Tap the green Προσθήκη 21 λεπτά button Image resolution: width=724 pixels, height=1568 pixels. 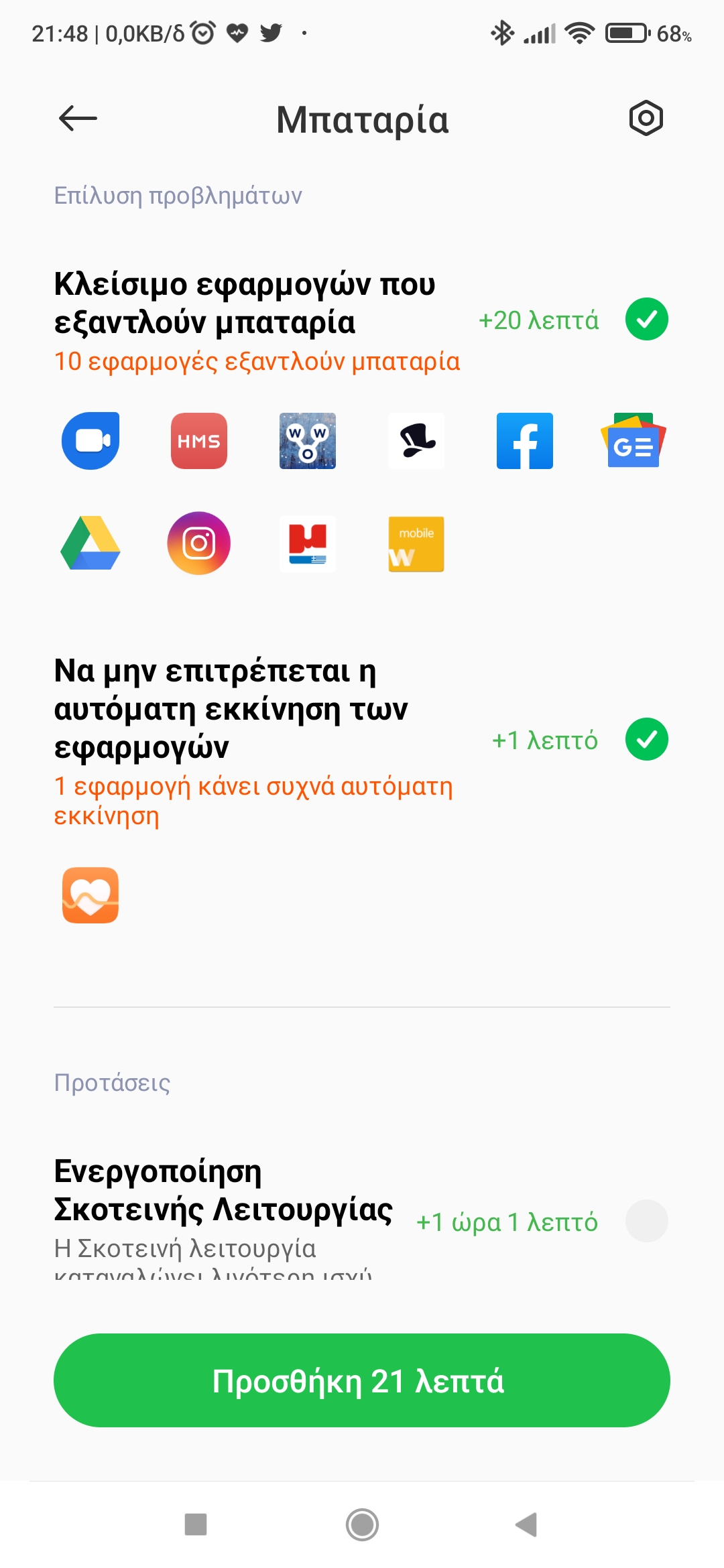[x=362, y=1380]
